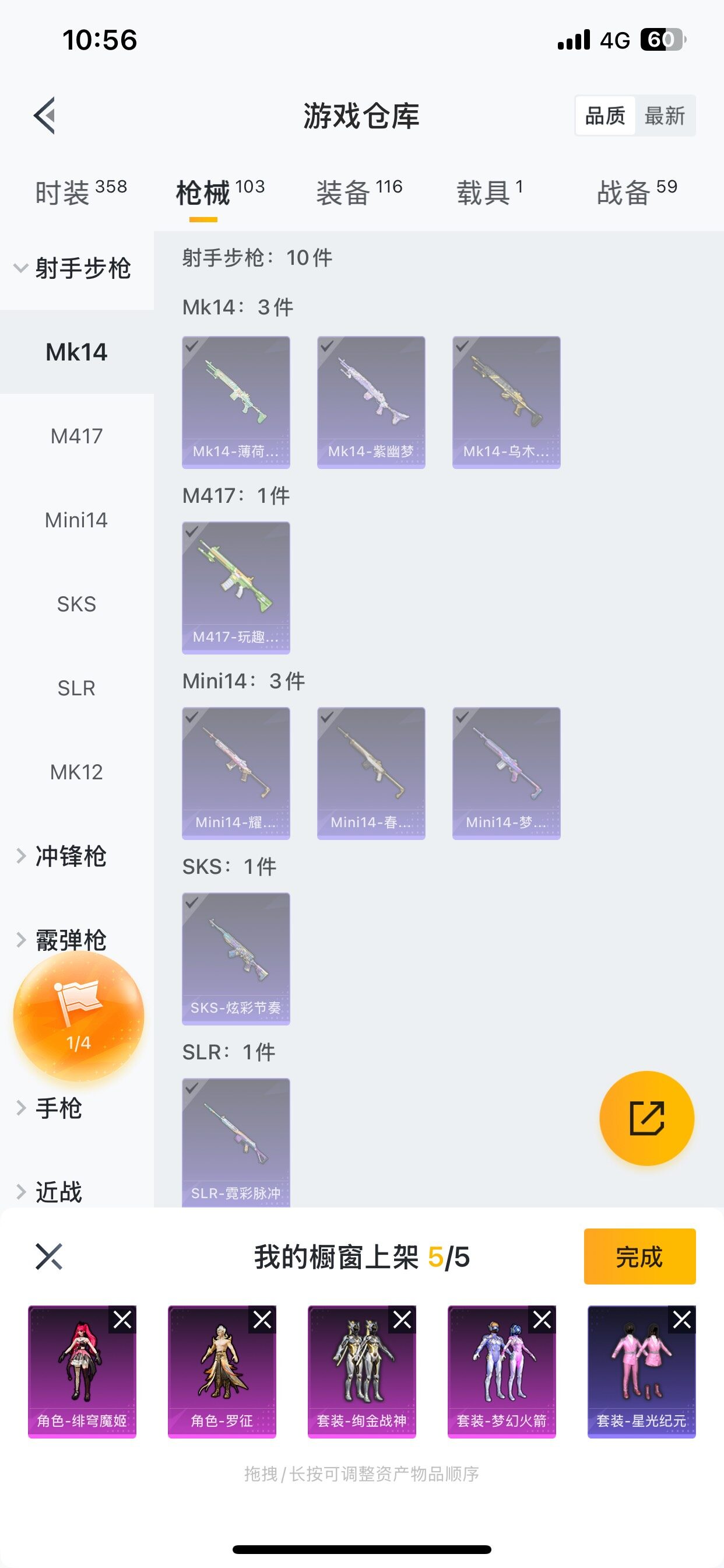Confirm showcase with 完成 button
The height and width of the screenshot is (1568, 724).
coord(639,1256)
